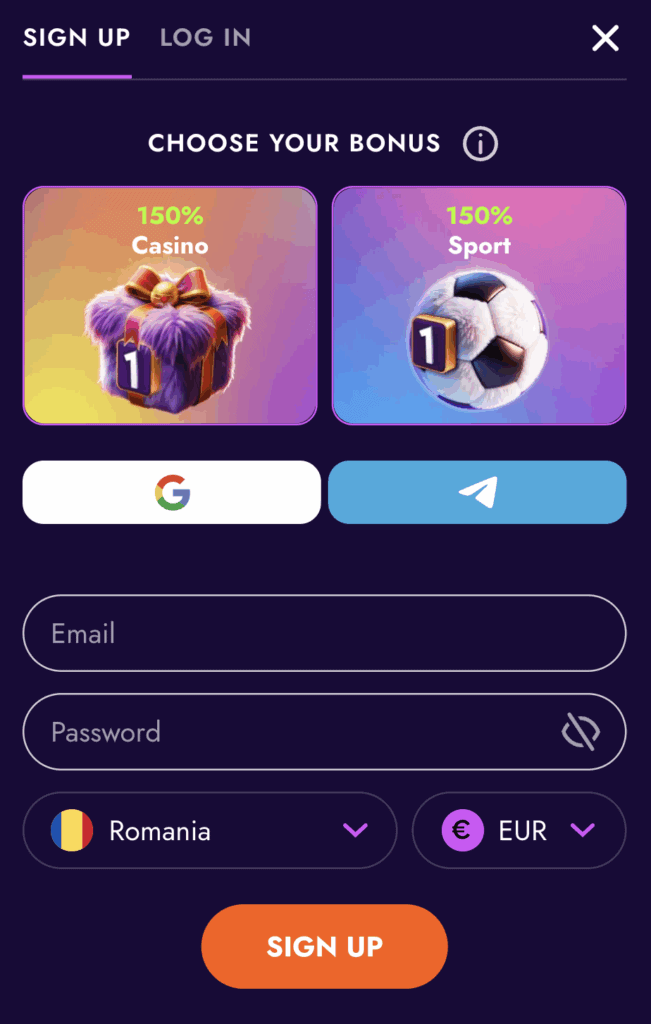This screenshot has width=651, height=1024.
Task: Open the EUR currency dropdown
Action: [x=519, y=830]
